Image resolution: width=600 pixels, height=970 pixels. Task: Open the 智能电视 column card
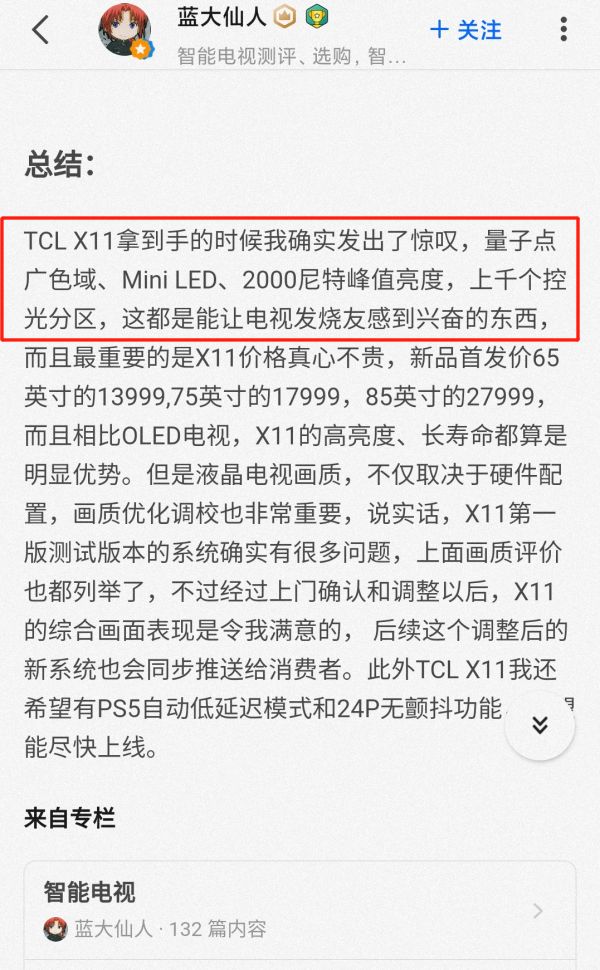300,910
